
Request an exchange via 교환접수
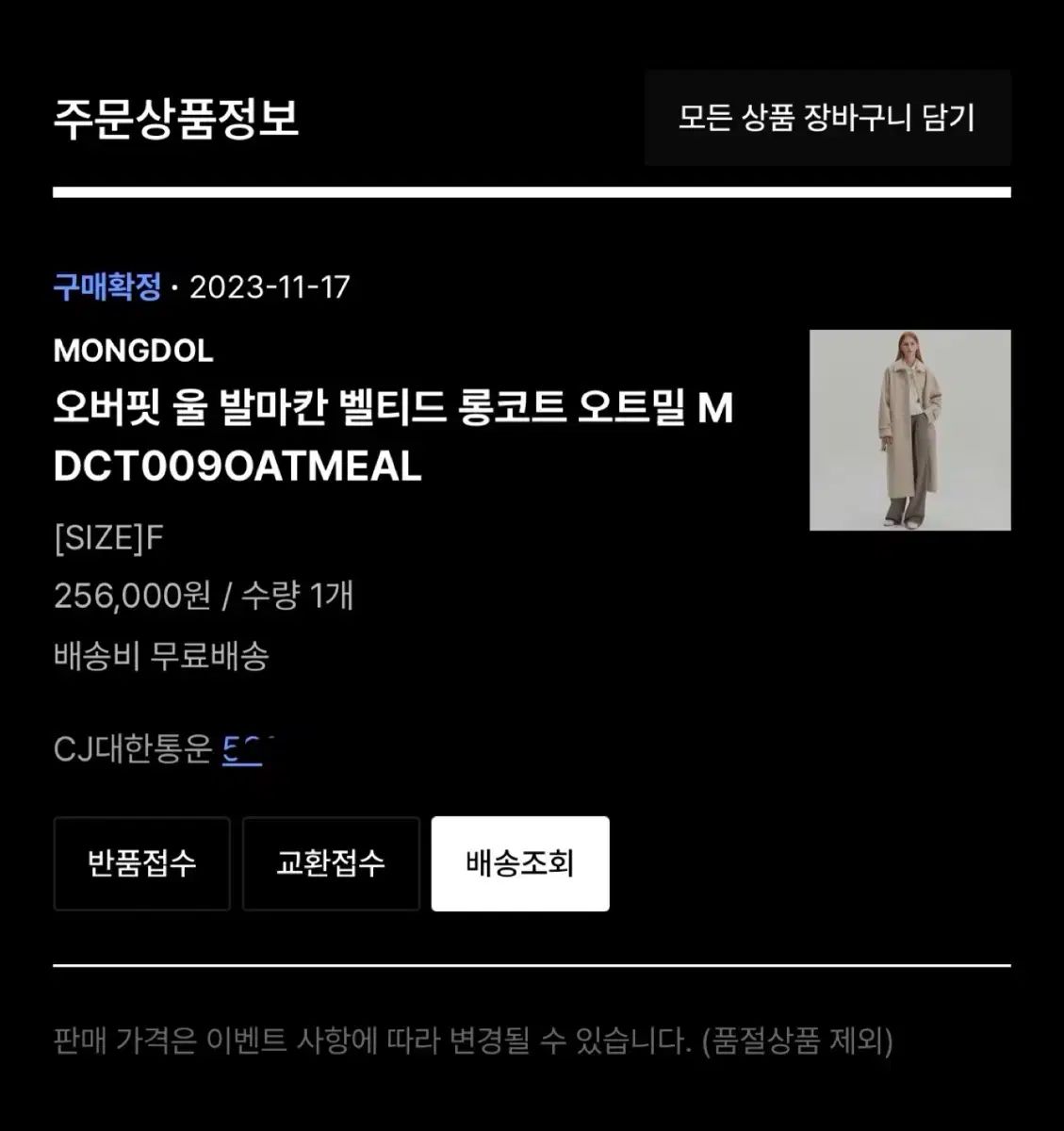(x=331, y=863)
